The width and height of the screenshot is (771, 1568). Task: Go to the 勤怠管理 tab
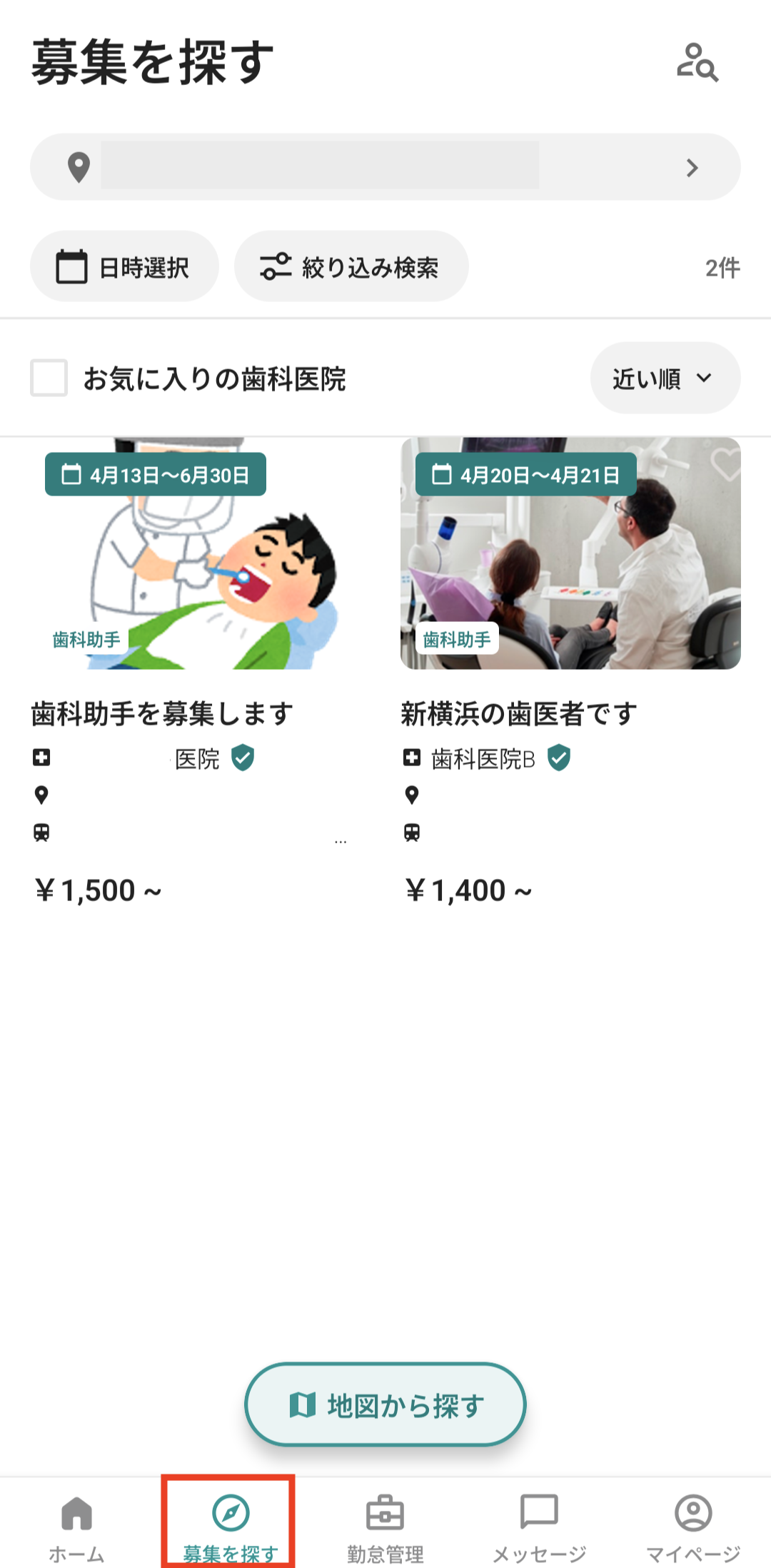(385, 1527)
